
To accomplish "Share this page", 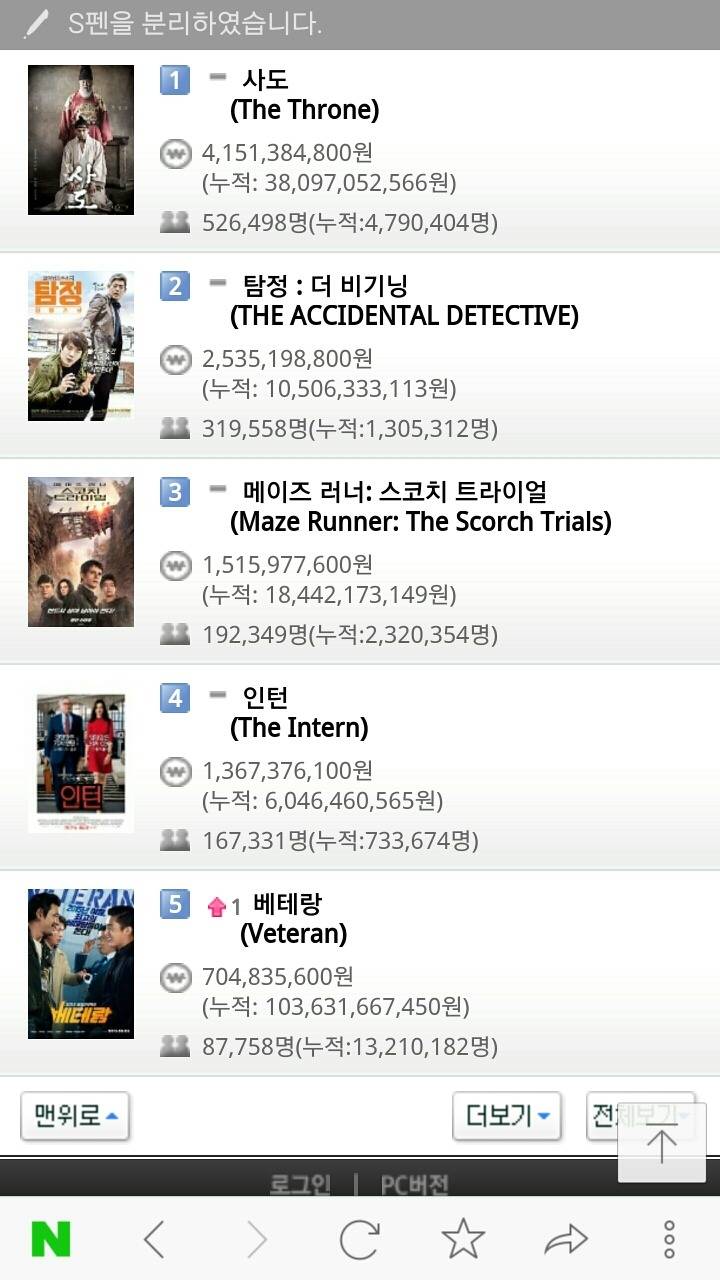I will [566, 1240].
